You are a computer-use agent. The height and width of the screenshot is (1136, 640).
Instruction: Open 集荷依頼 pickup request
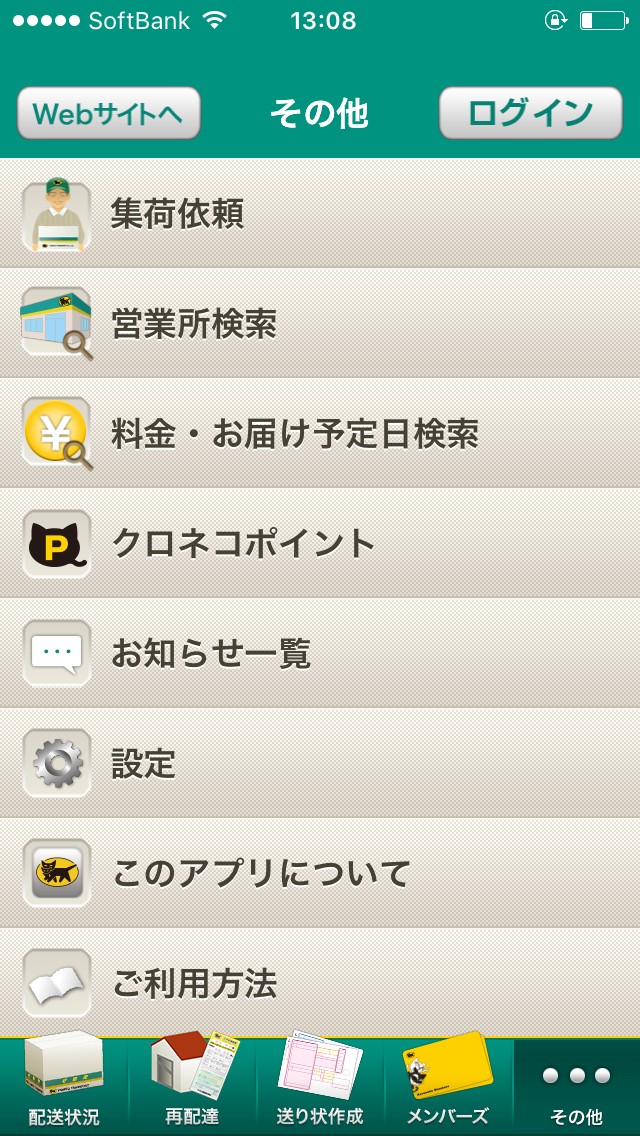click(x=320, y=214)
